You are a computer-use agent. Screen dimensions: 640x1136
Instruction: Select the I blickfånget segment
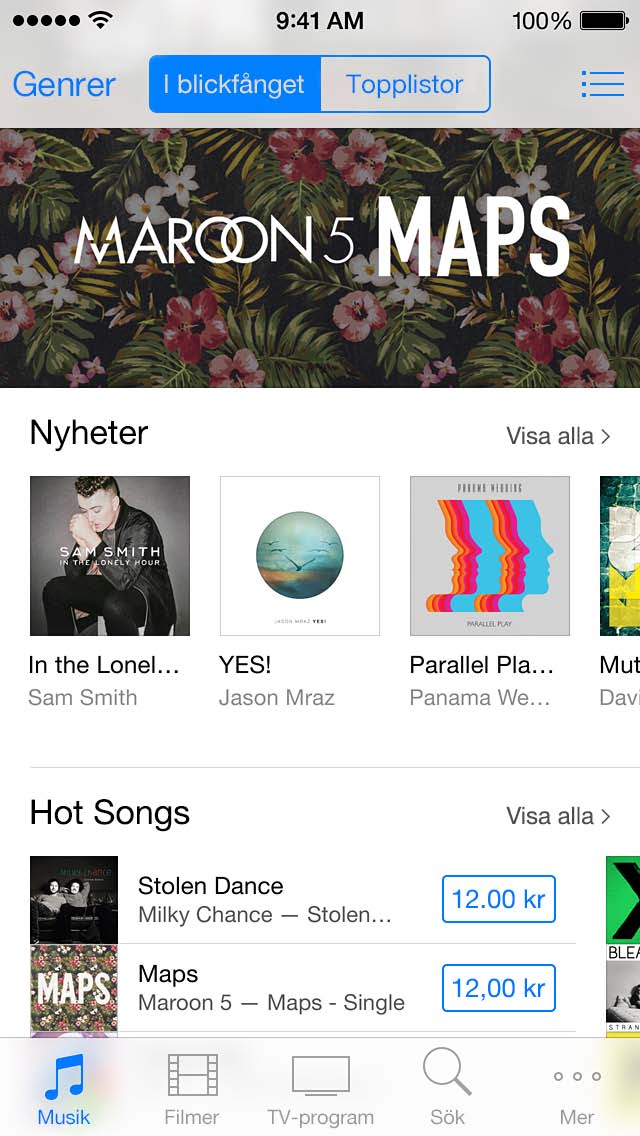(236, 84)
